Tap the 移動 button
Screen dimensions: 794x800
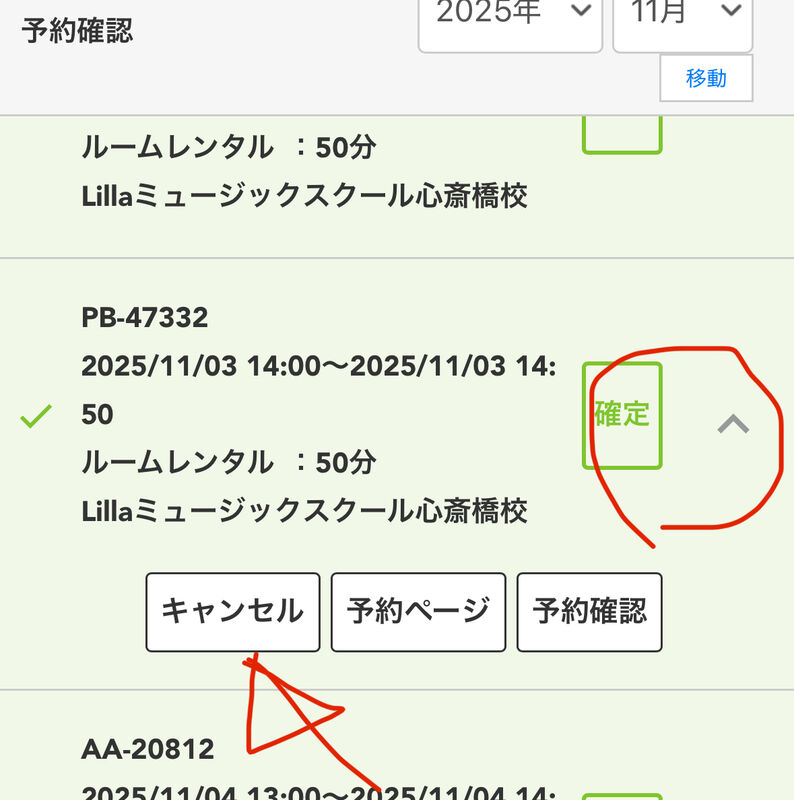pos(706,78)
